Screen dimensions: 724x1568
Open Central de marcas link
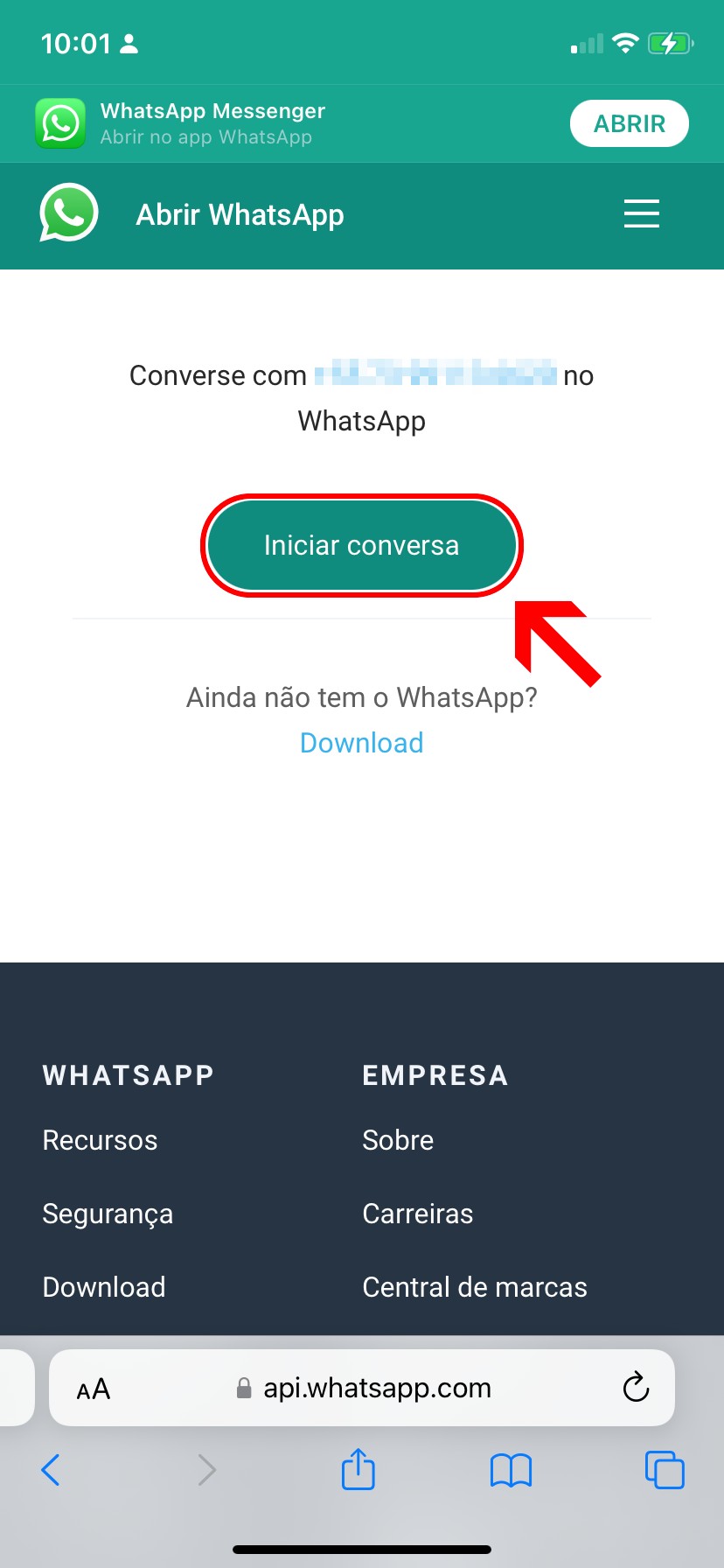click(x=475, y=1287)
